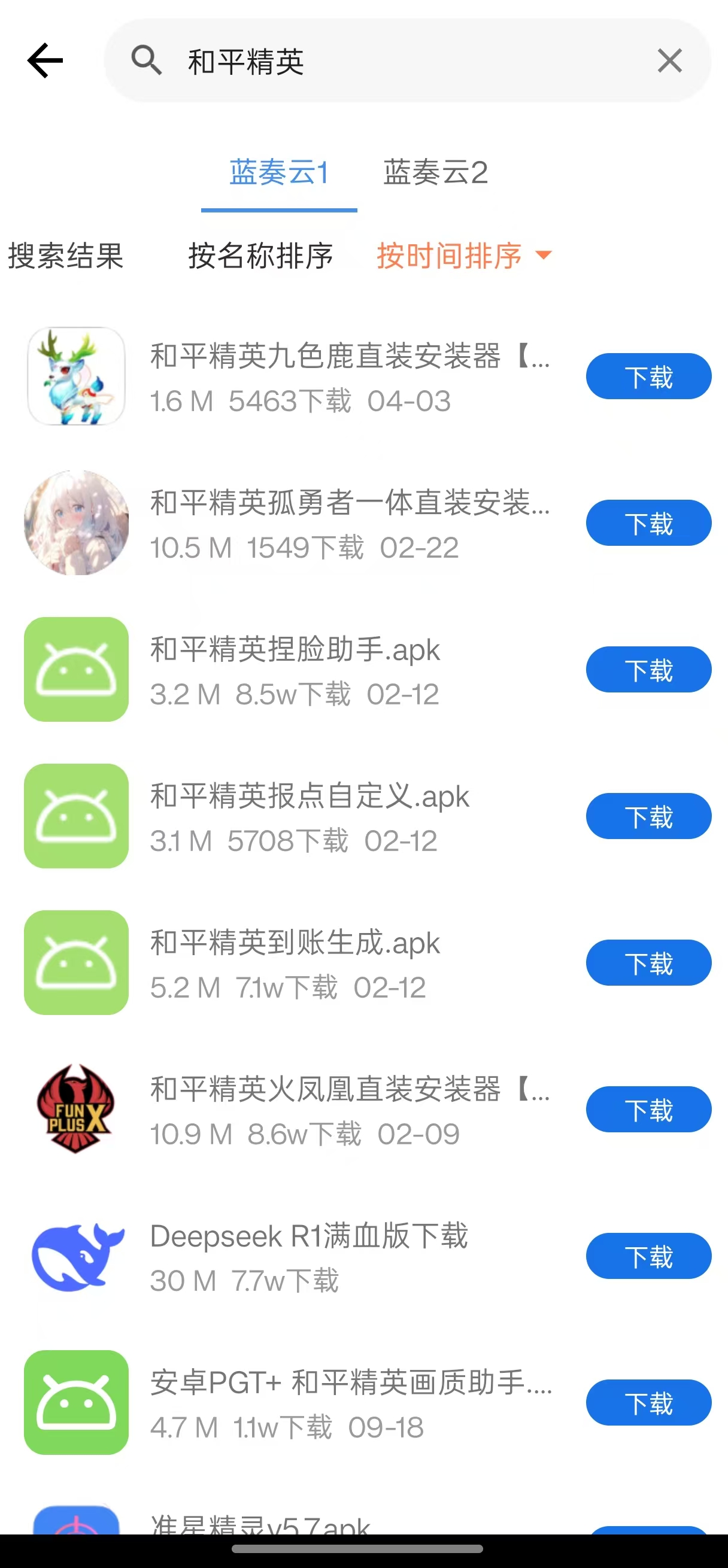Viewport: 728px width, 1568px height.
Task: Click the magnifier icon in the search bar
Action: click(x=147, y=60)
